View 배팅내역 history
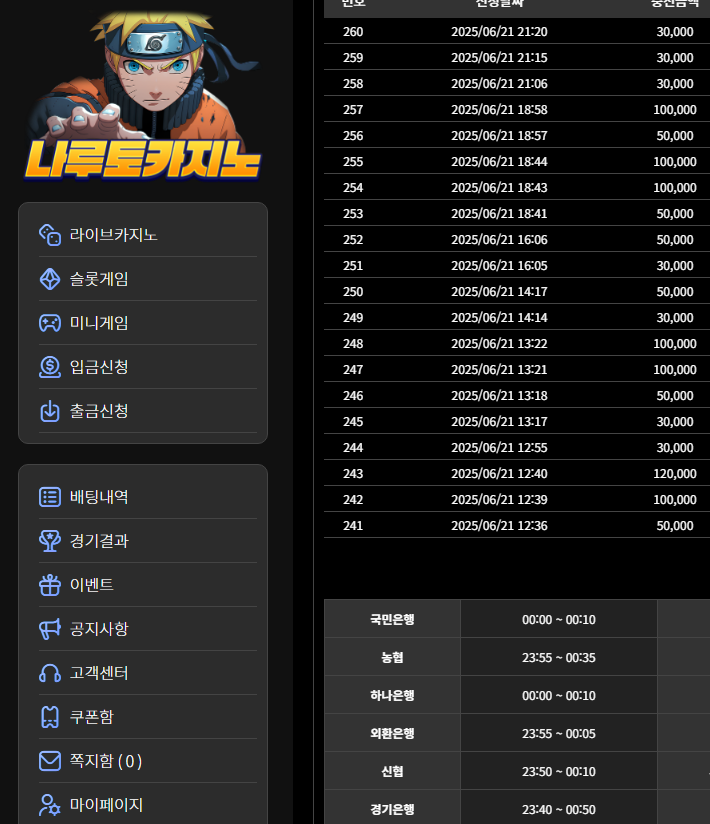This screenshot has width=710, height=824. (99, 497)
